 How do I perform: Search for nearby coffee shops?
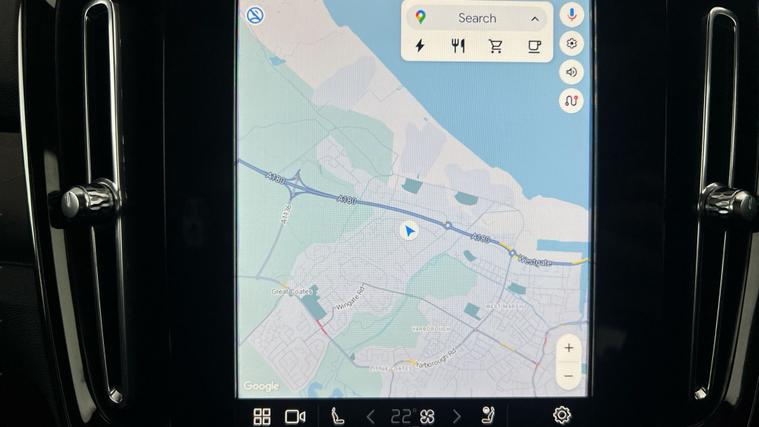click(534, 46)
